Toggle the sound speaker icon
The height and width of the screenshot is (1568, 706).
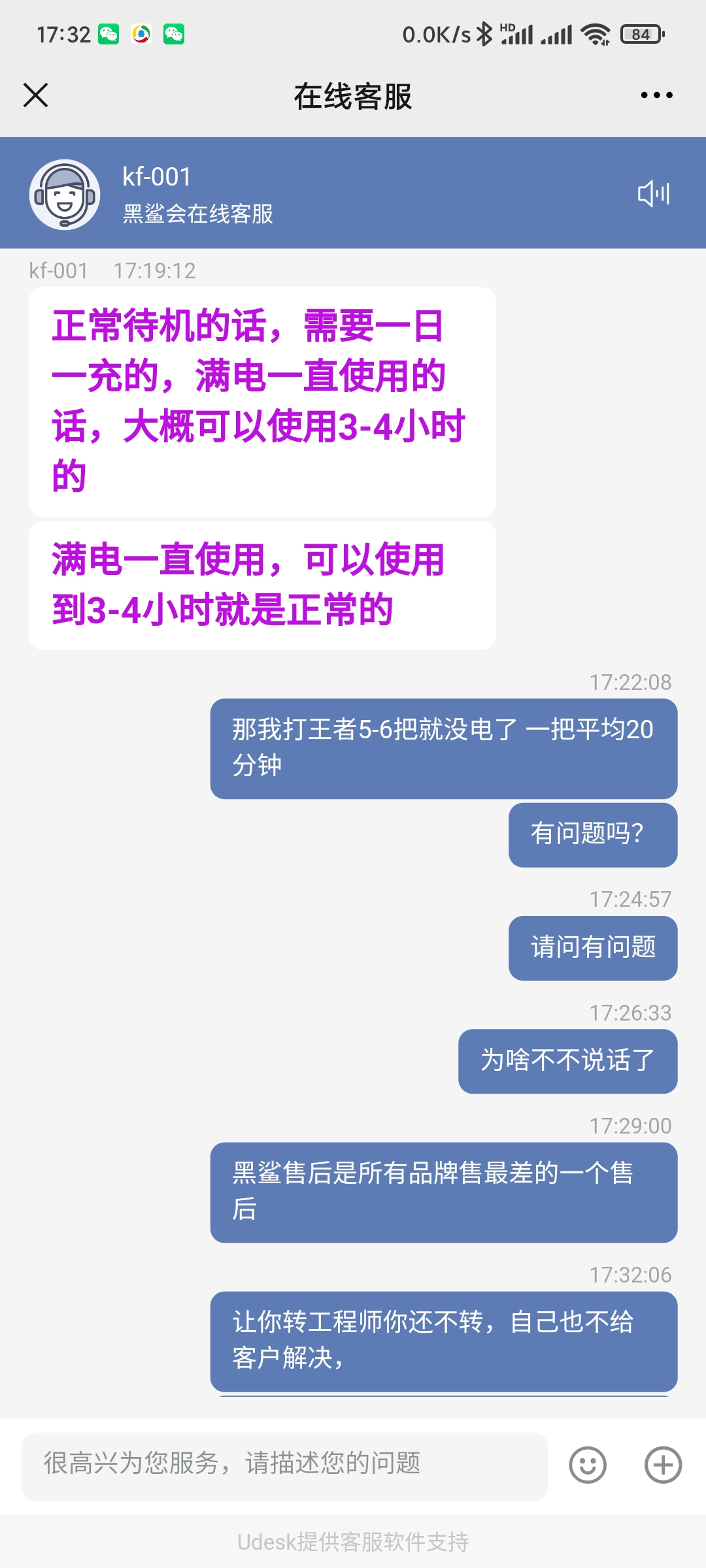tap(654, 194)
